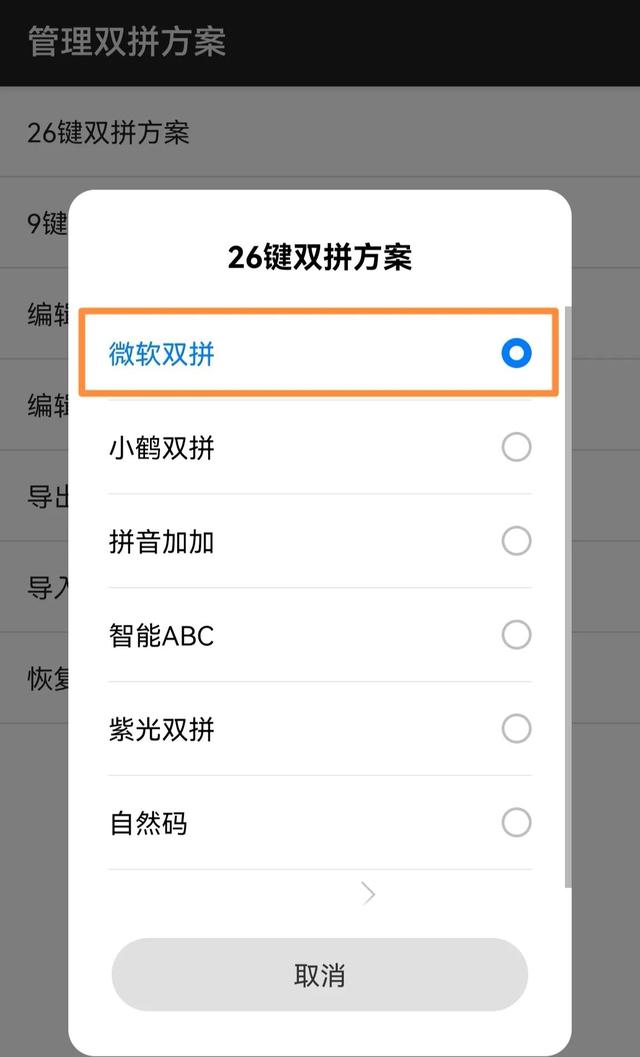Tap the chevron arrow below 自然码
The height and width of the screenshot is (1057, 640).
[368, 894]
